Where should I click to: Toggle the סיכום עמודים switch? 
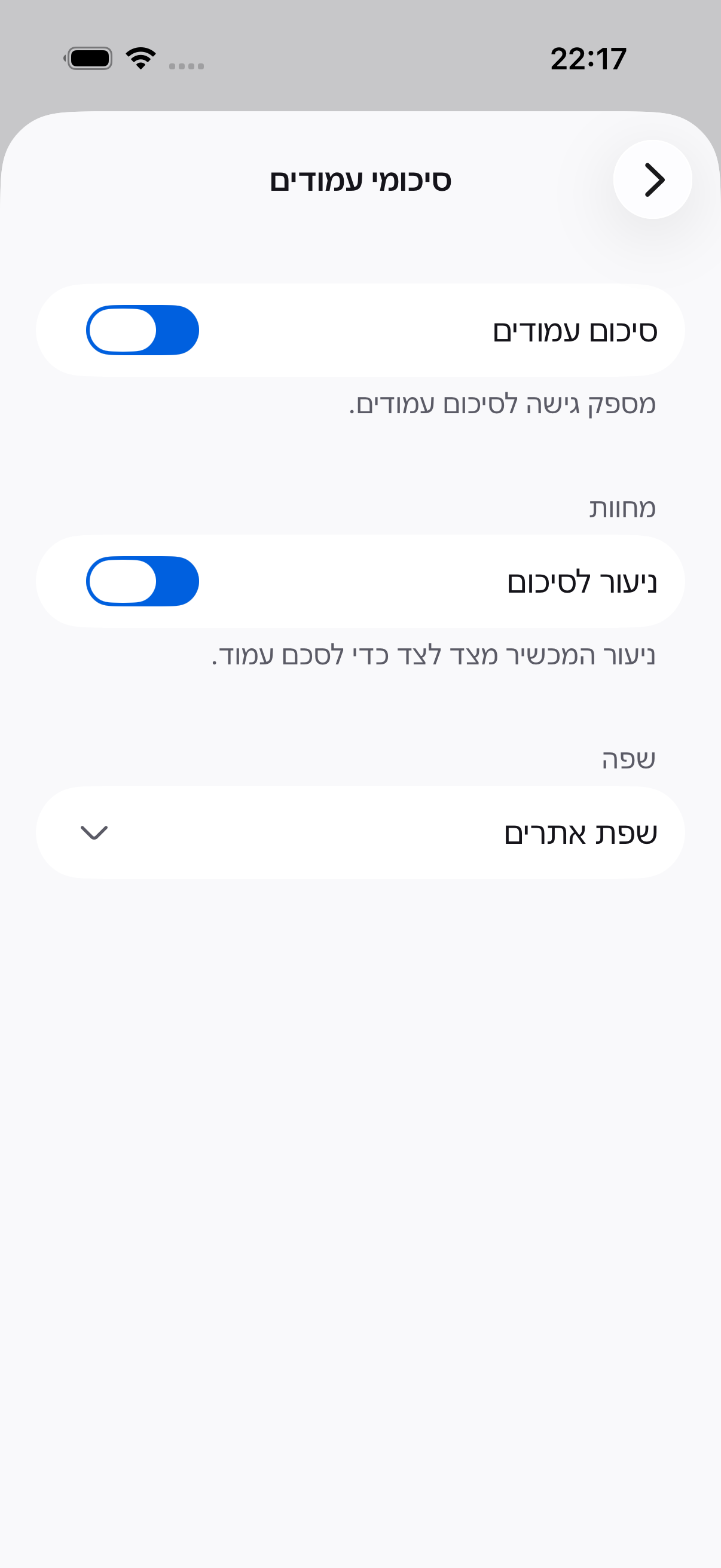pos(142,330)
